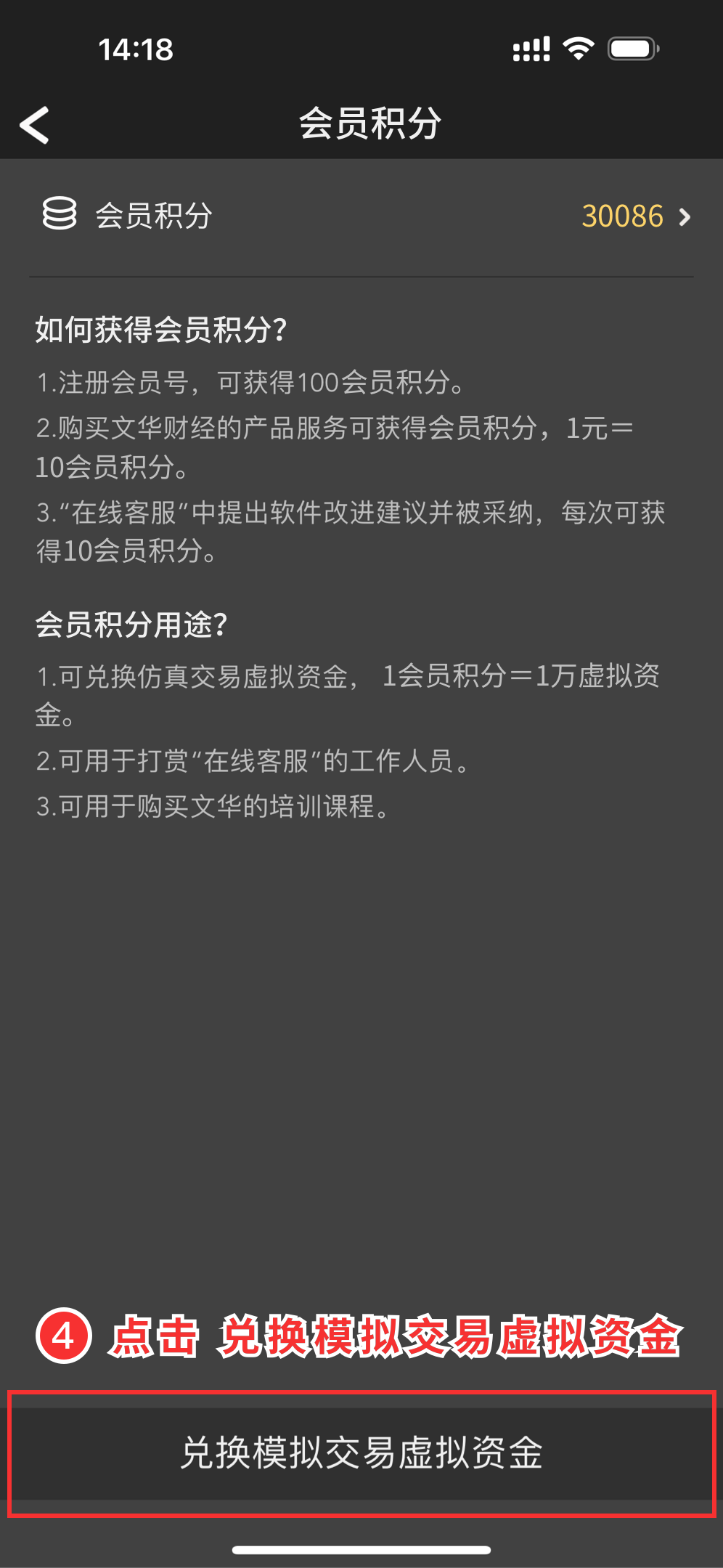The height and width of the screenshot is (1568, 723).
Task: Open the 会员积分 30086 details row
Action: pyautogui.click(x=361, y=216)
